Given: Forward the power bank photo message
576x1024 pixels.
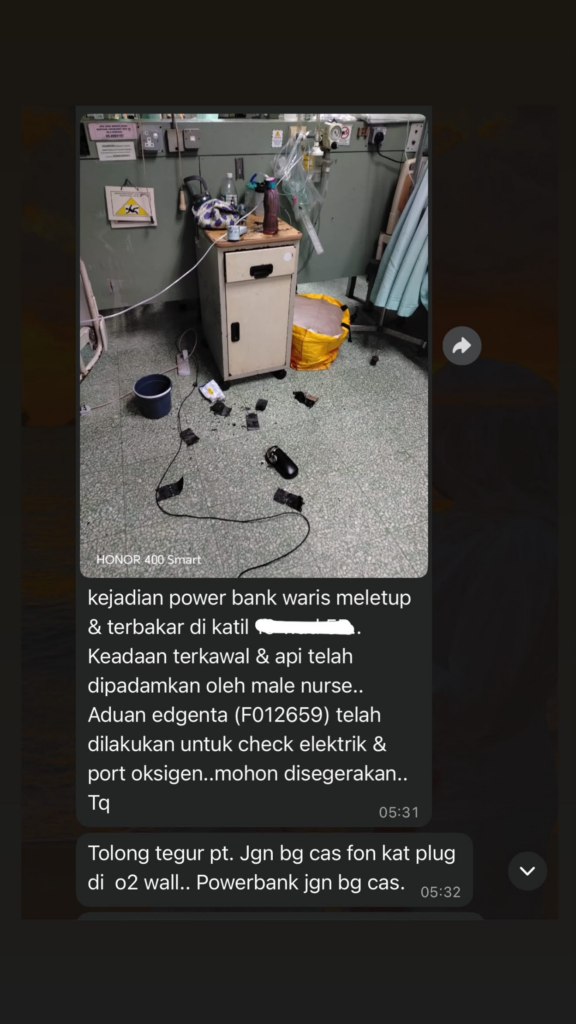Looking at the screenshot, I should point(462,346).
